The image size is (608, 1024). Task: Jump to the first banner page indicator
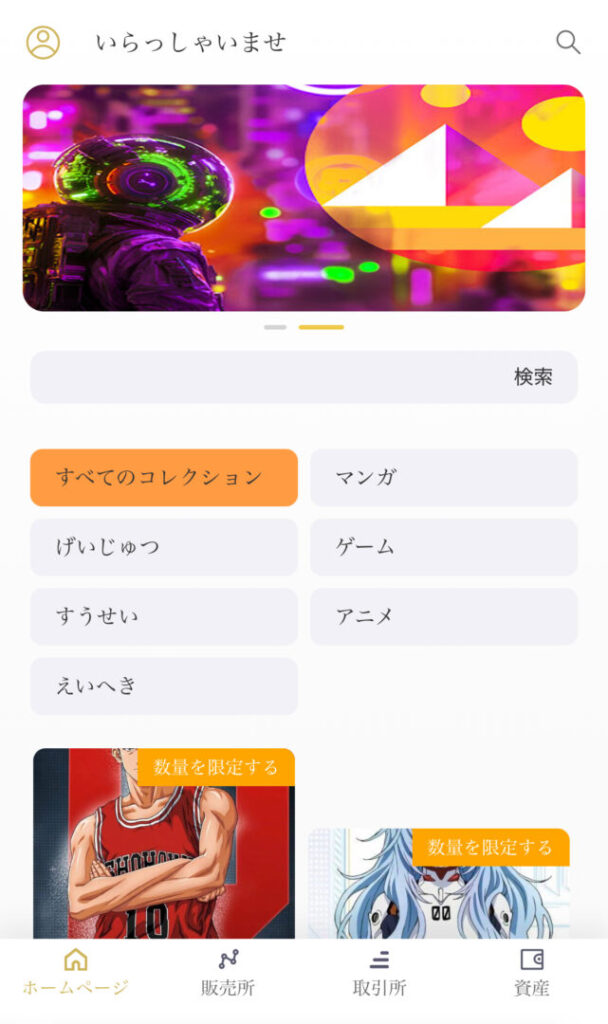275,327
